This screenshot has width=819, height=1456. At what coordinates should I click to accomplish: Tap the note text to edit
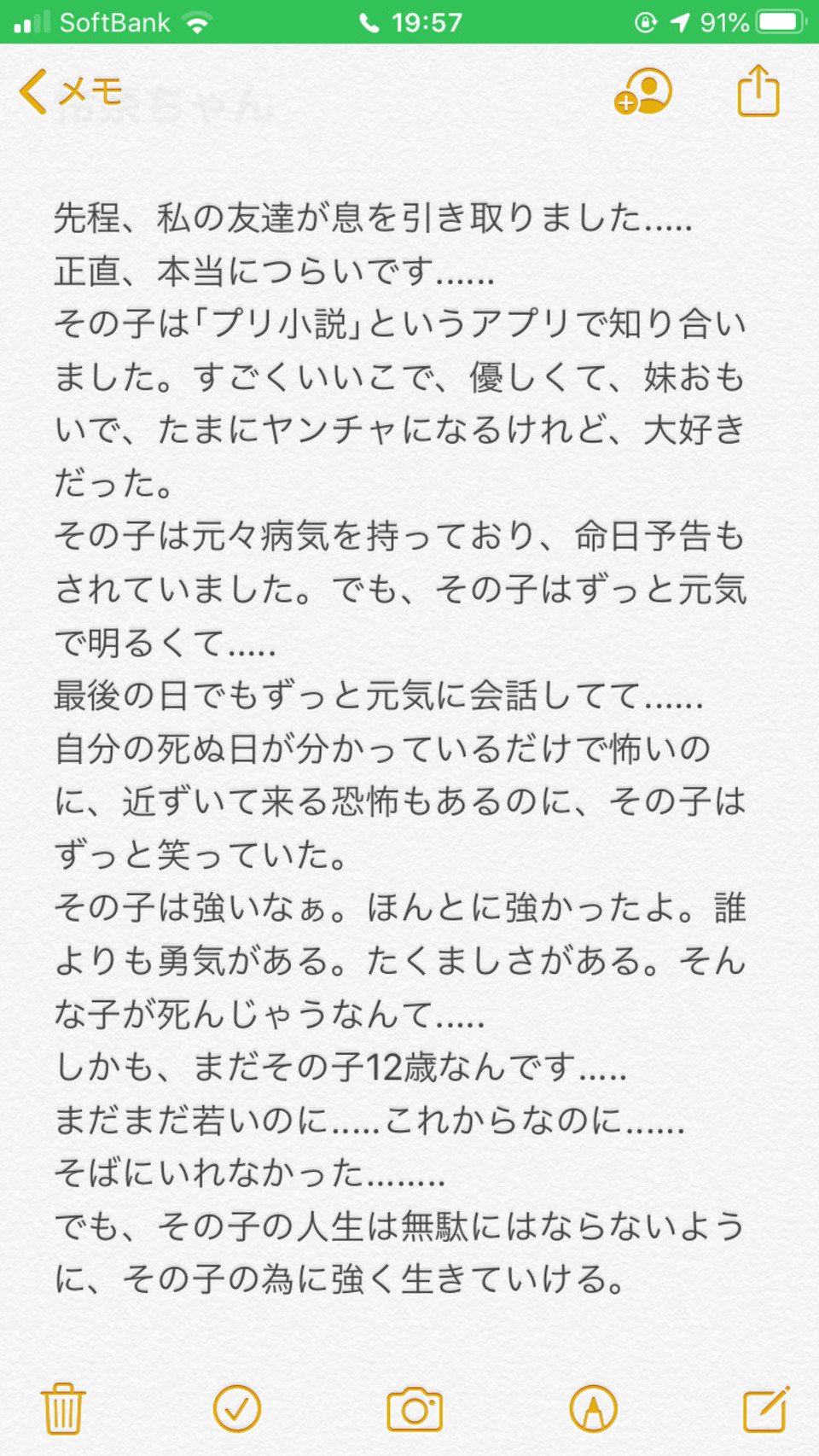point(400,748)
